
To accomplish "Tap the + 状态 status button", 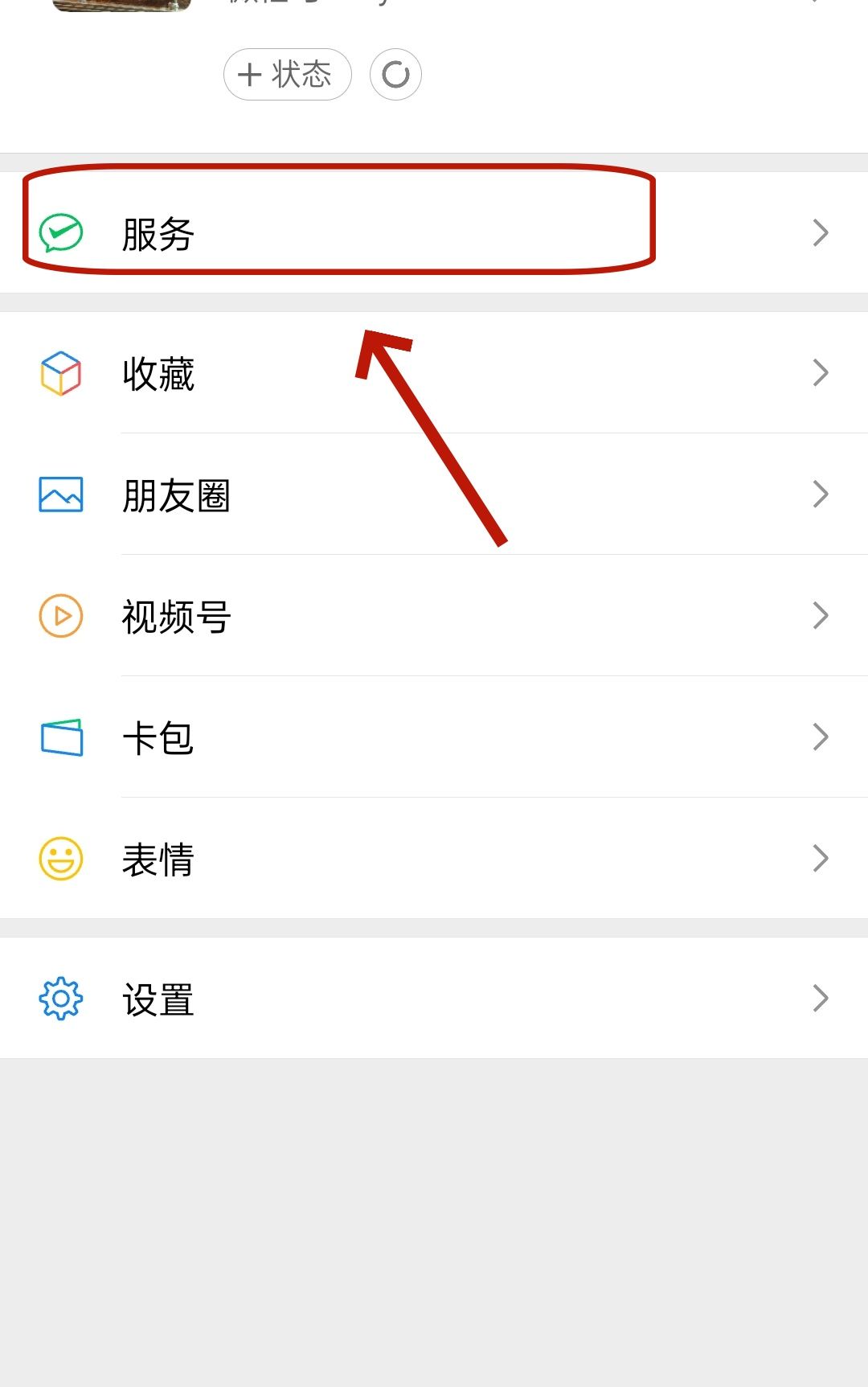I will click(287, 74).
